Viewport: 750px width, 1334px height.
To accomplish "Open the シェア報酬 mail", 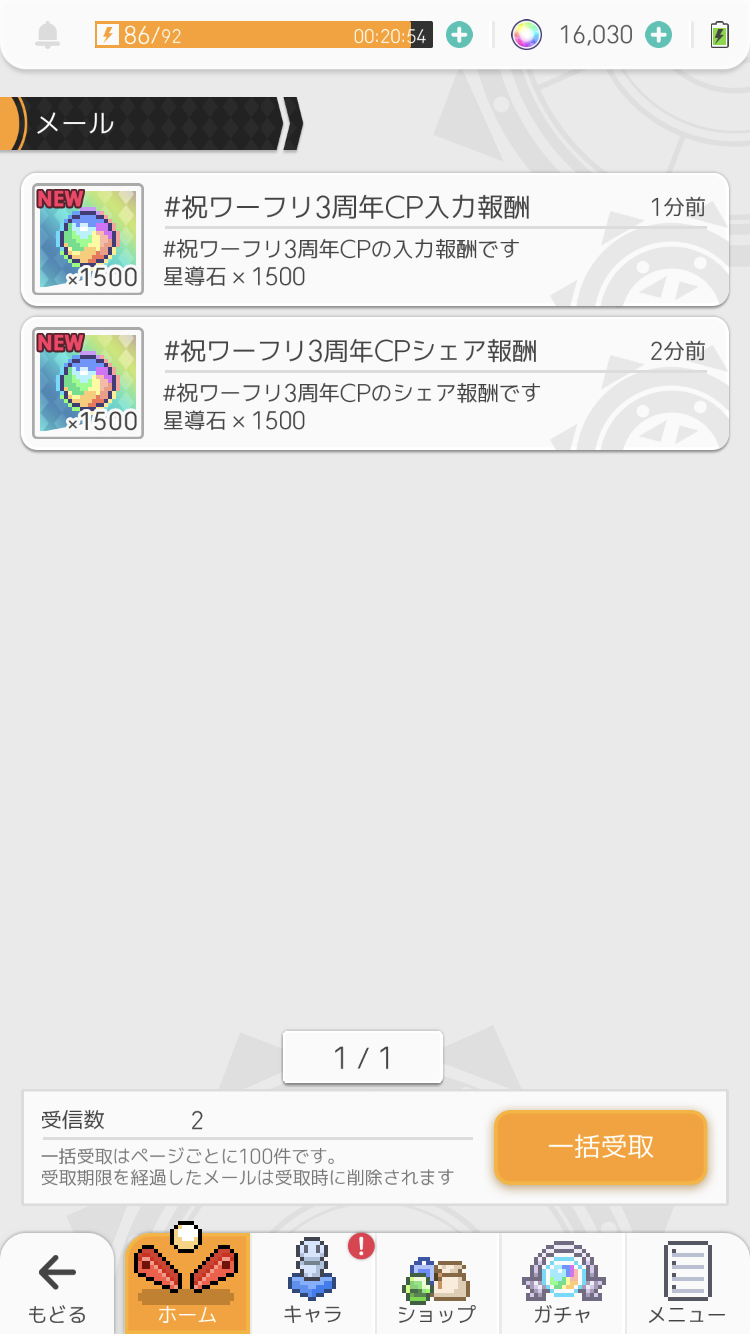I will (x=375, y=384).
